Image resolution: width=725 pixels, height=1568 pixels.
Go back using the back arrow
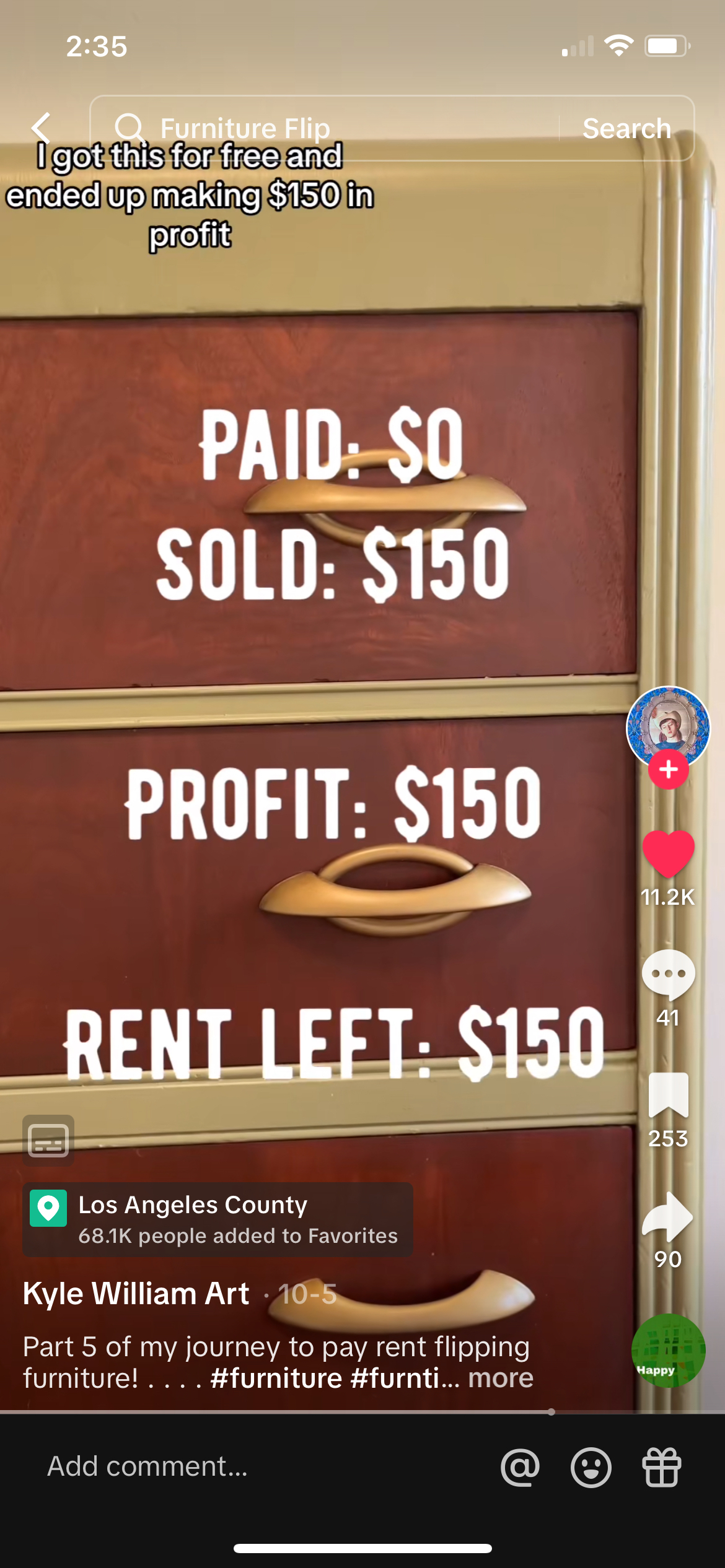41,128
